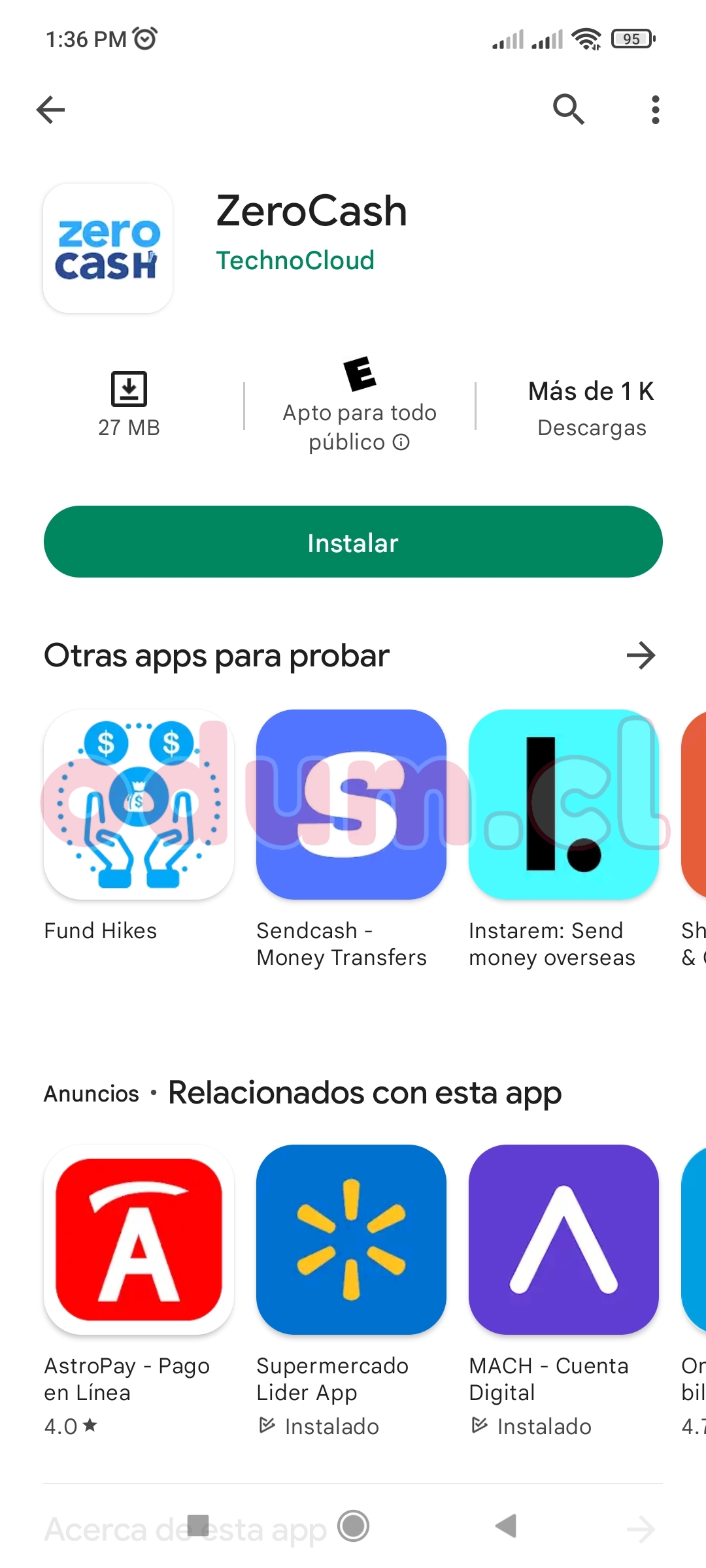Image resolution: width=706 pixels, height=1568 pixels.
Task: Open the TechnoCloud developer page
Action: (x=295, y=261)
